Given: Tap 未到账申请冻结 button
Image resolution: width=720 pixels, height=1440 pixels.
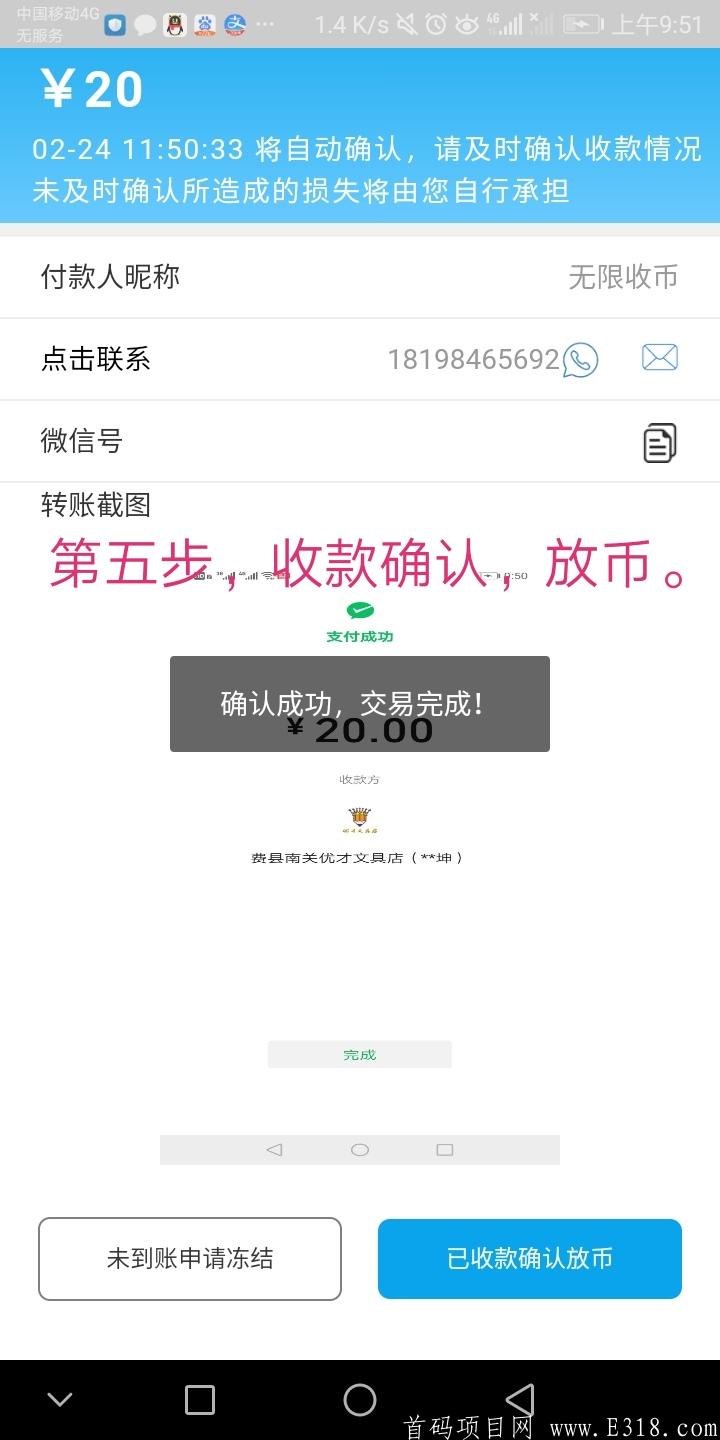Looking at the screenshot, I should pos(190,1258).
